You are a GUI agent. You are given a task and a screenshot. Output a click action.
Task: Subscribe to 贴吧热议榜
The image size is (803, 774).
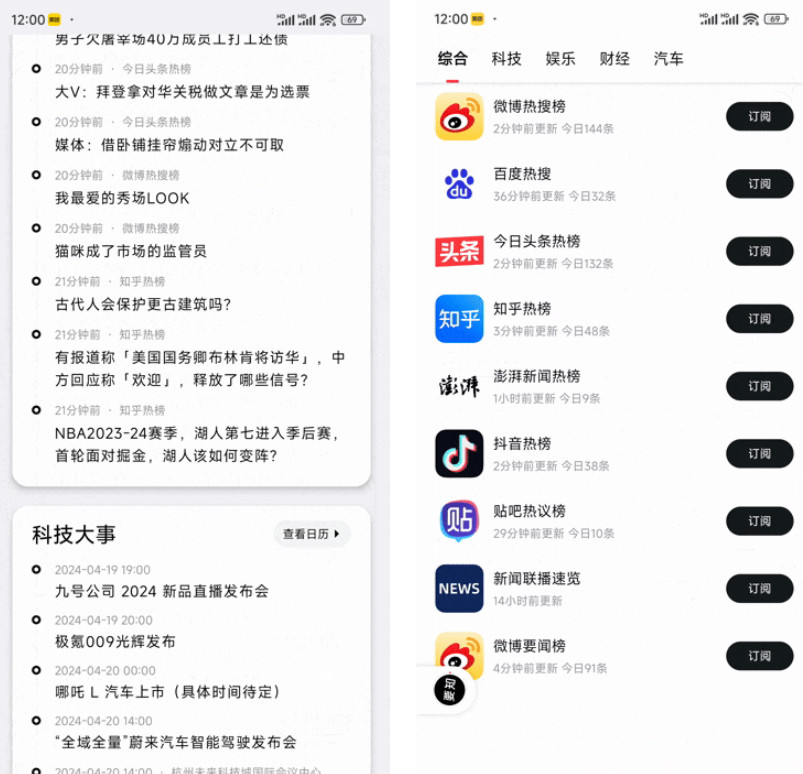[759, 521]
